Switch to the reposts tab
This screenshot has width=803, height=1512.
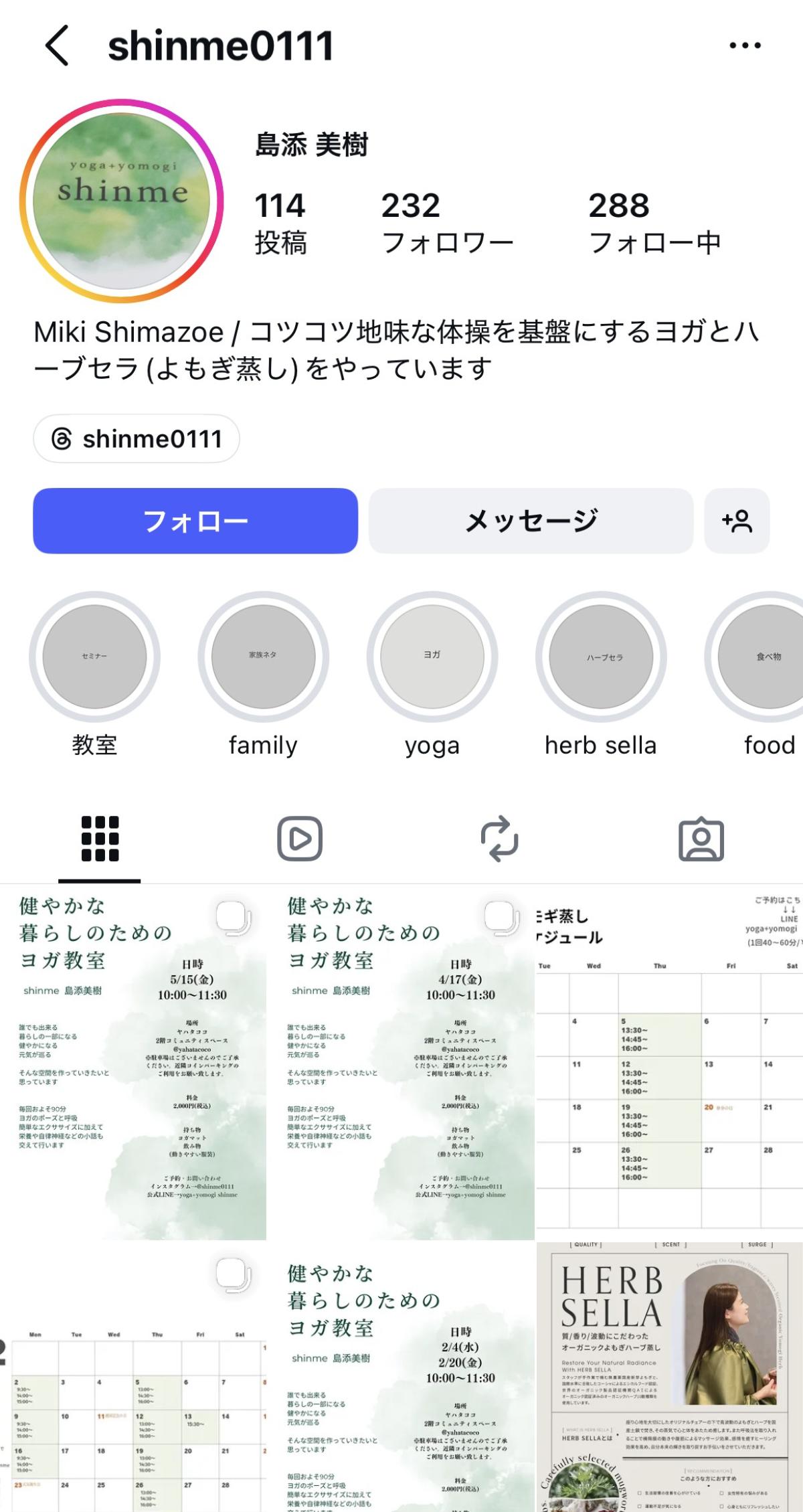click(500, 839)
